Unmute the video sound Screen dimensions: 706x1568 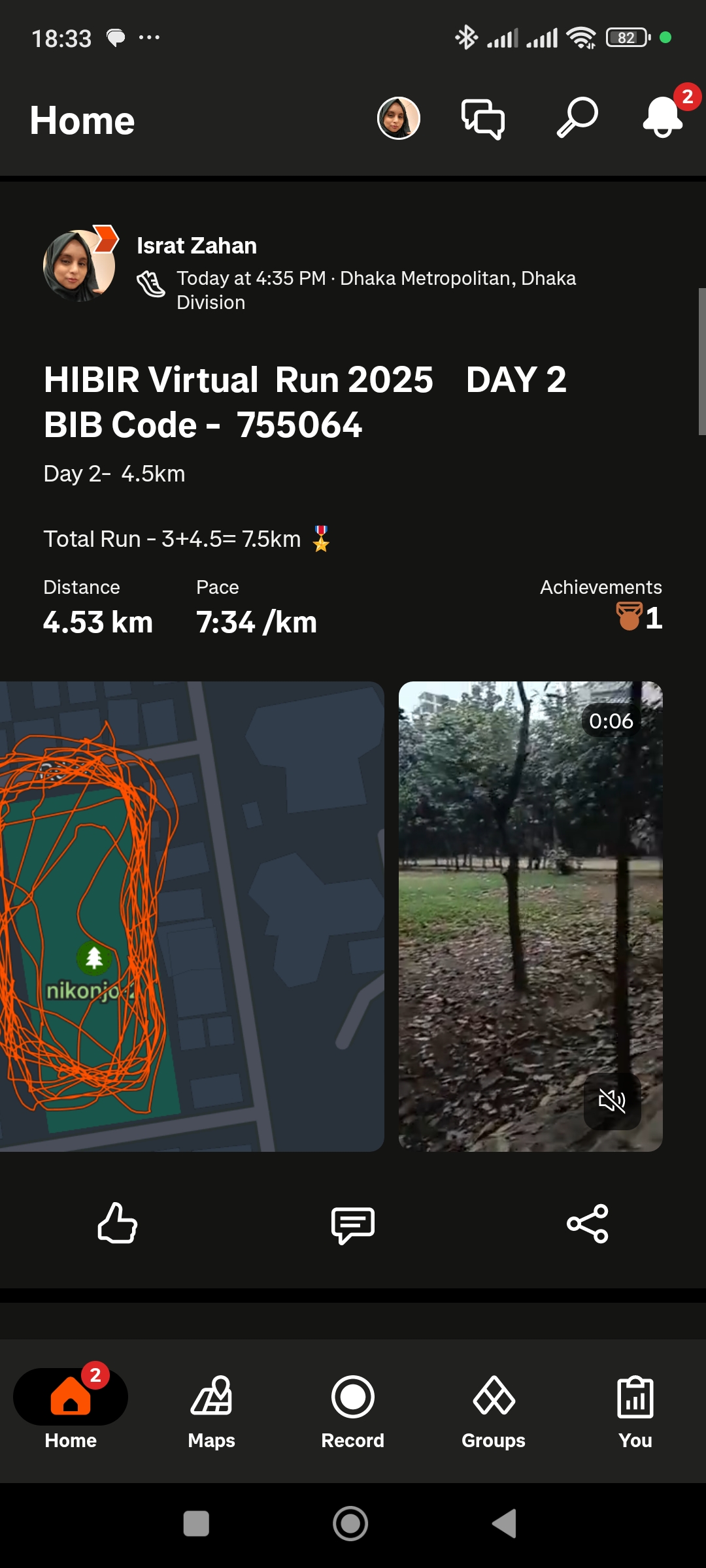(x=612, y=1101)
